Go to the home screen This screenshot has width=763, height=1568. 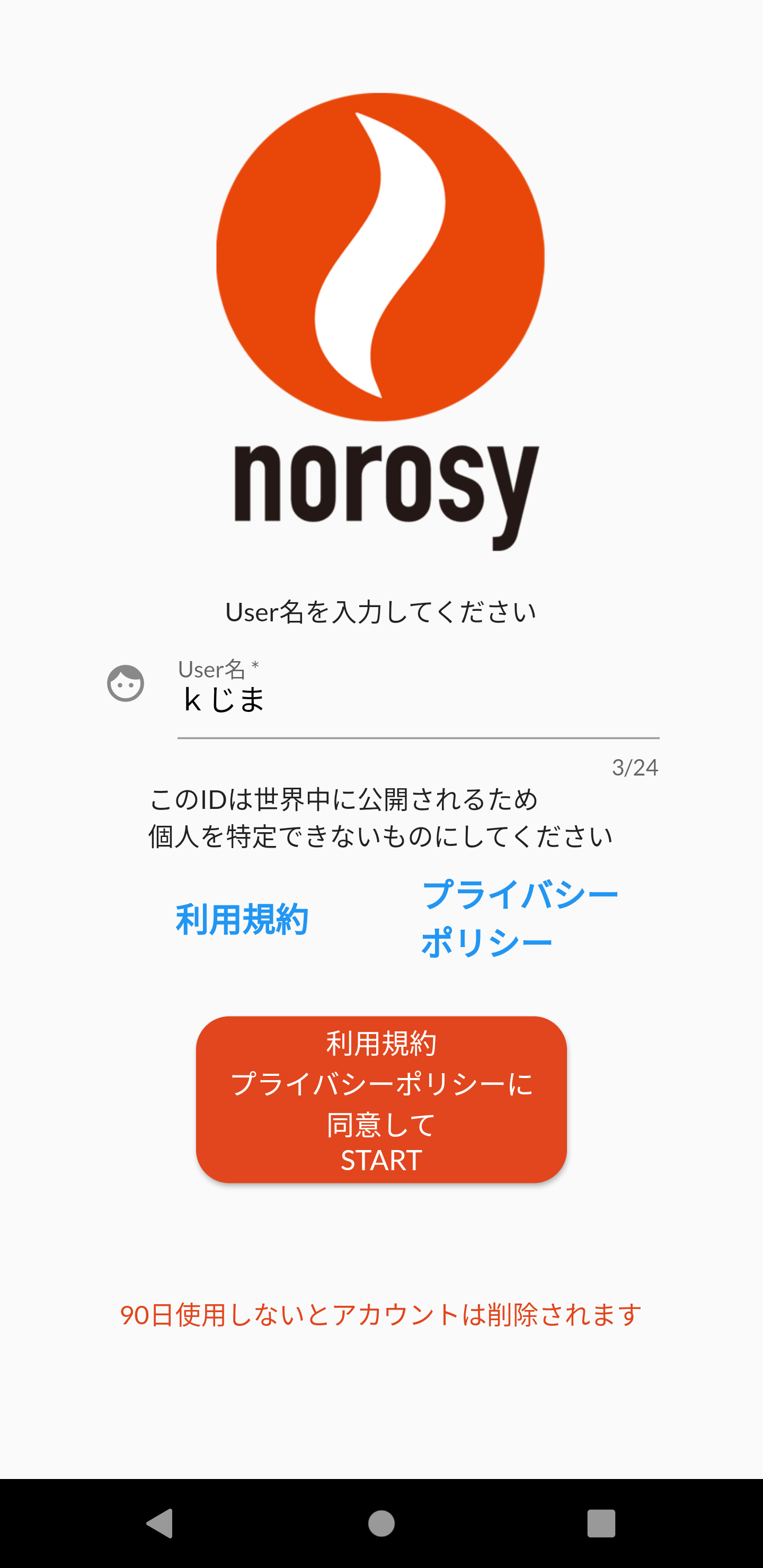(x=381, y=1523)
